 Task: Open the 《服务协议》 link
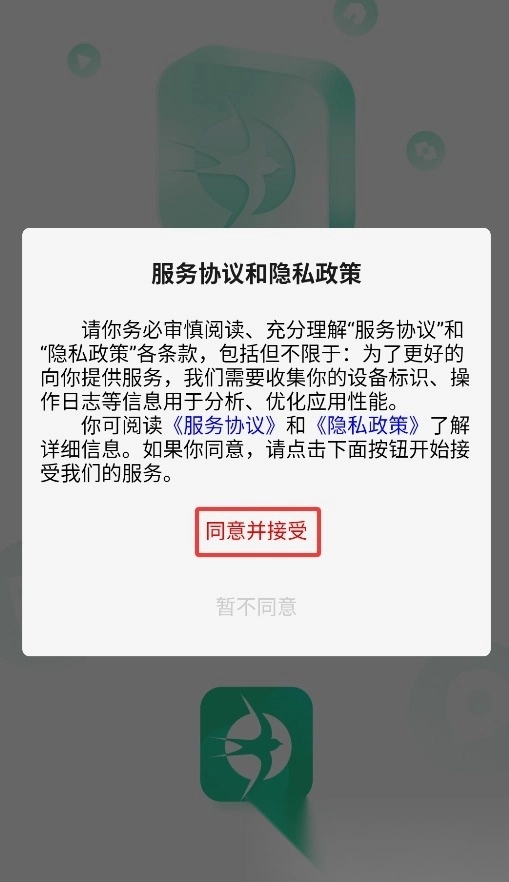click(223, 425)
